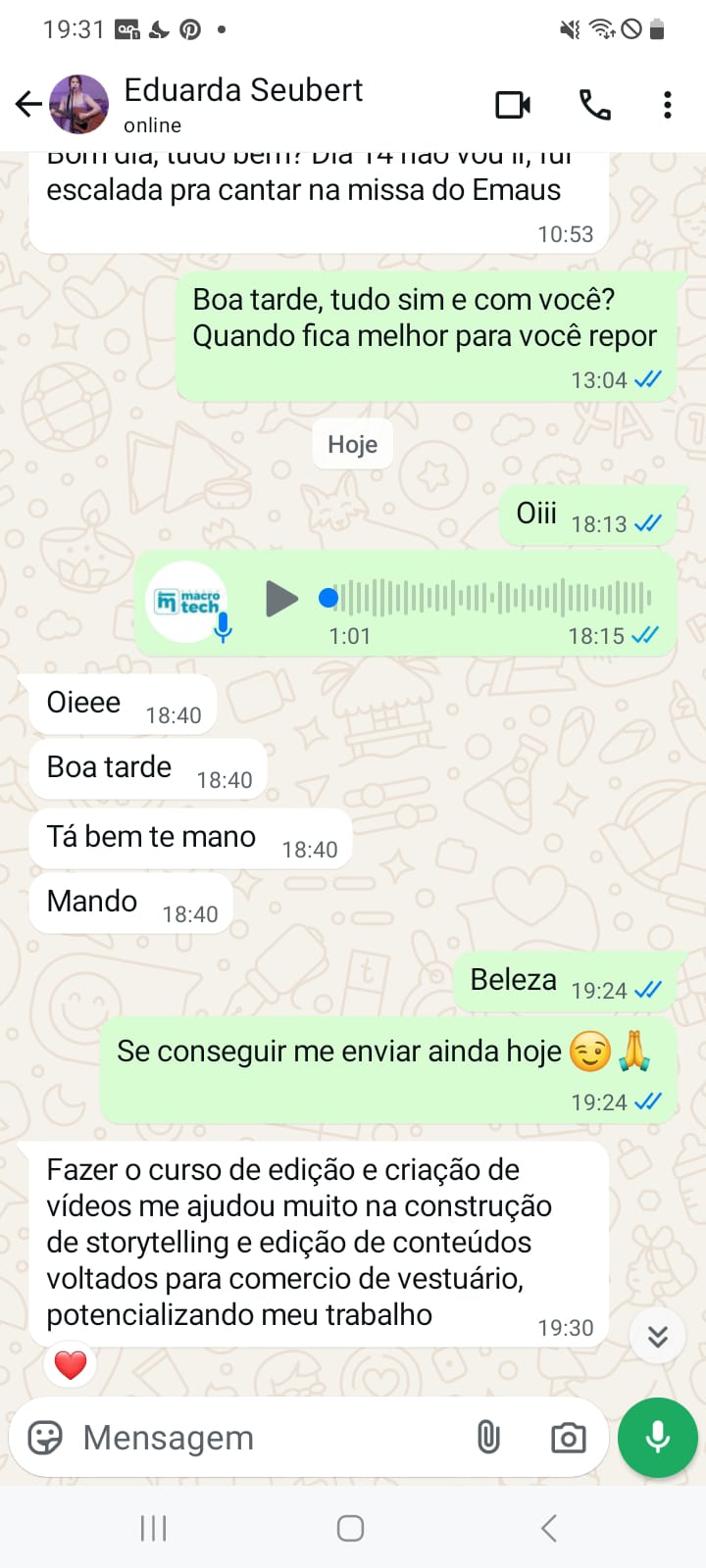Go back to the chat list
The width and height of the screenshot is (706, 1568).
click(x=28, y=104)
